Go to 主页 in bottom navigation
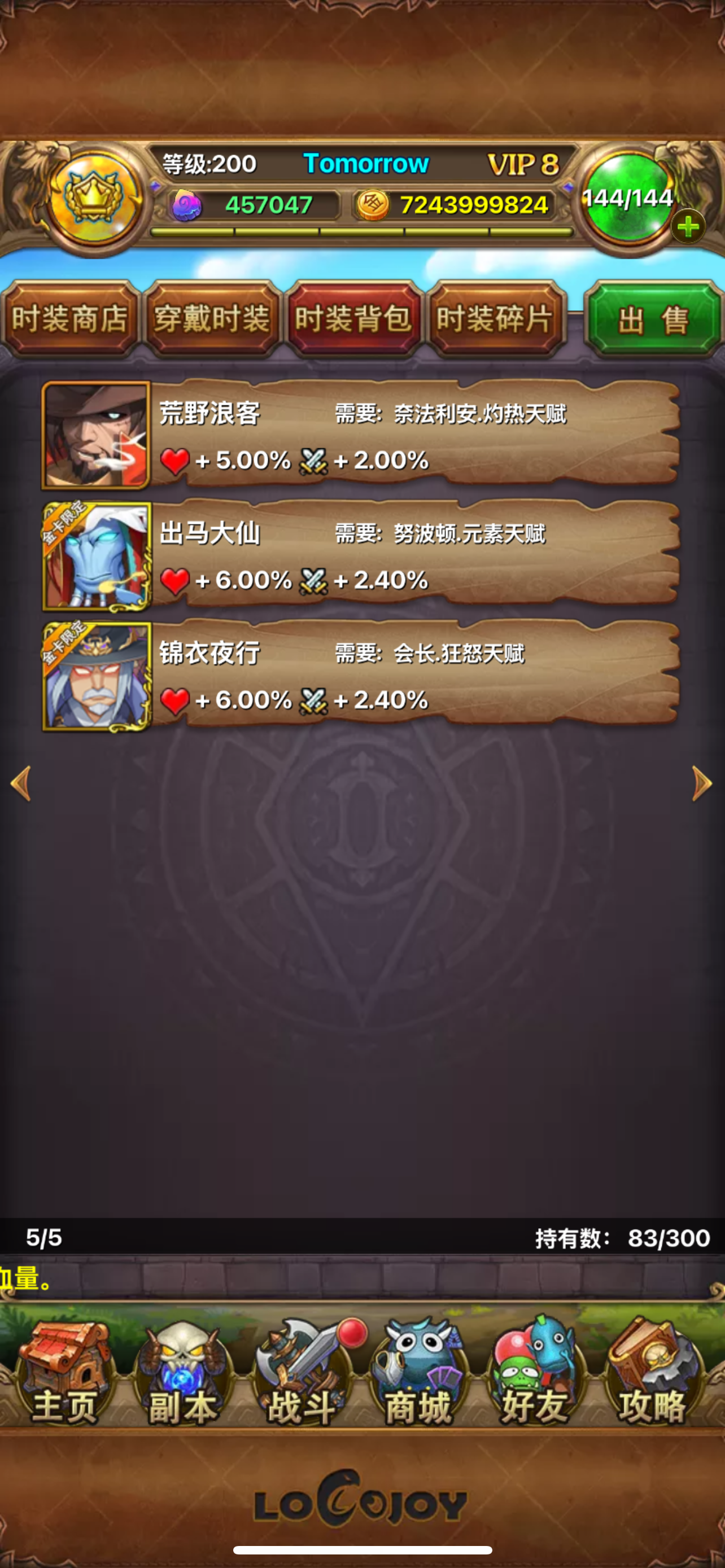Image resolution: width=725 pixels, height=1568 pixels. coord(64,1376)
